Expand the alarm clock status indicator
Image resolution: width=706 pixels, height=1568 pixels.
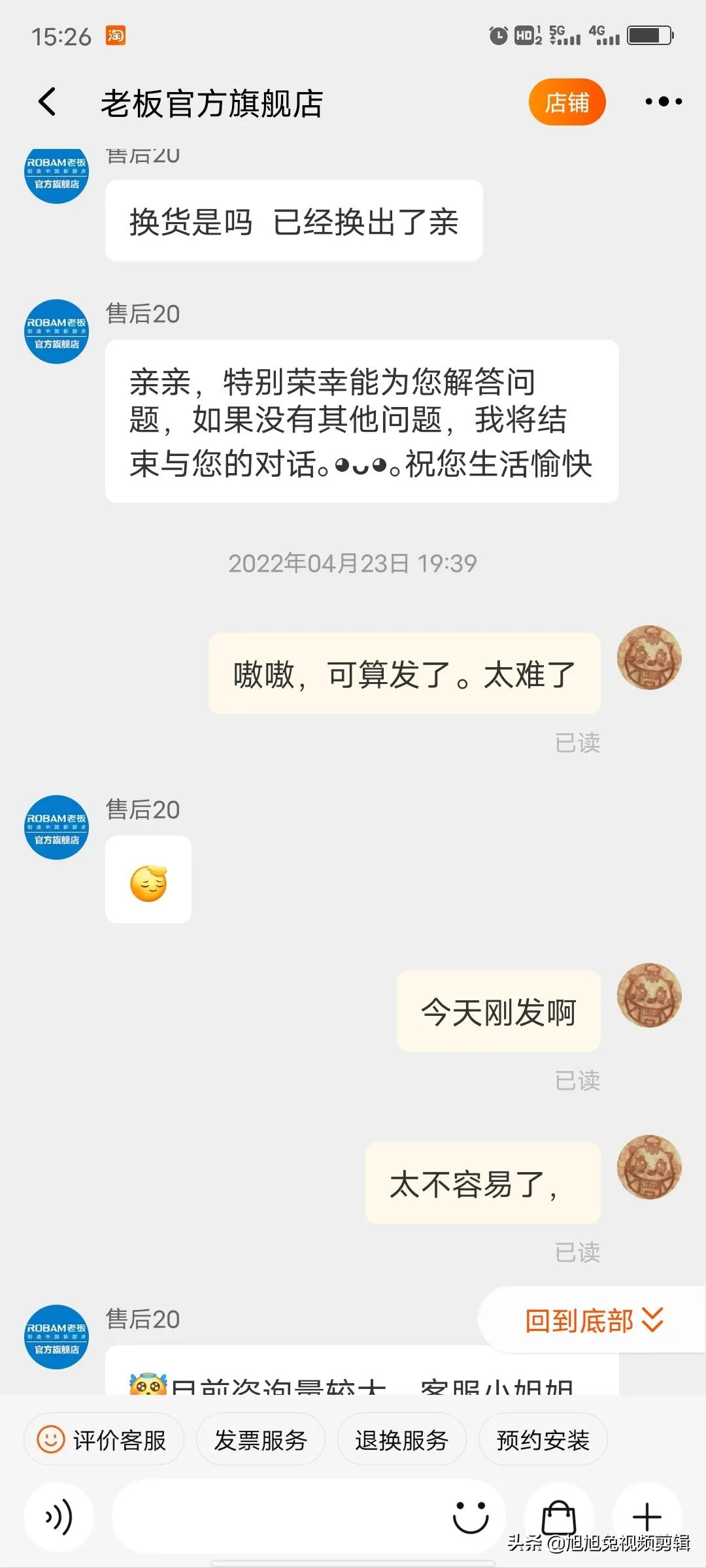tap(497, 36)
